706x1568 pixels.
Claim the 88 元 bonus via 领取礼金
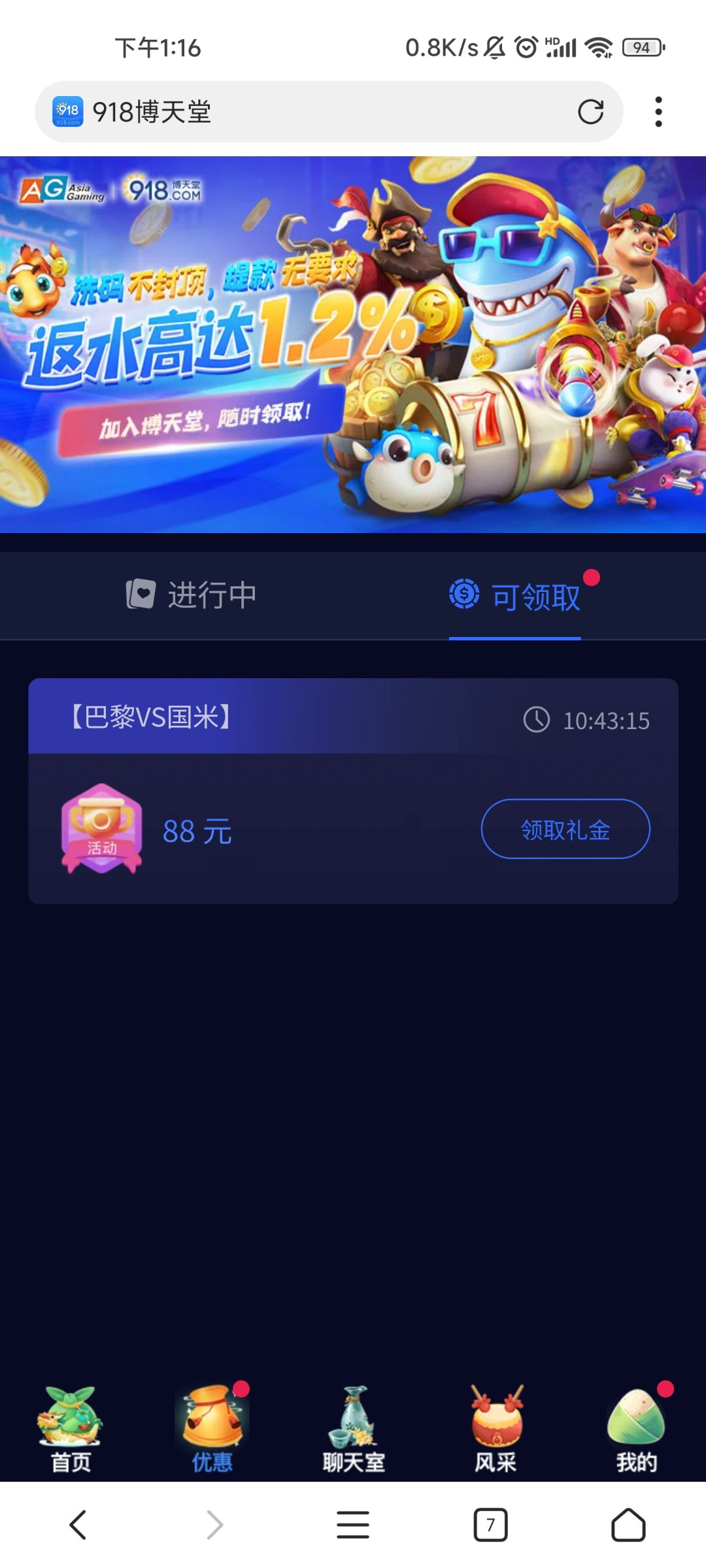(565, 829)
